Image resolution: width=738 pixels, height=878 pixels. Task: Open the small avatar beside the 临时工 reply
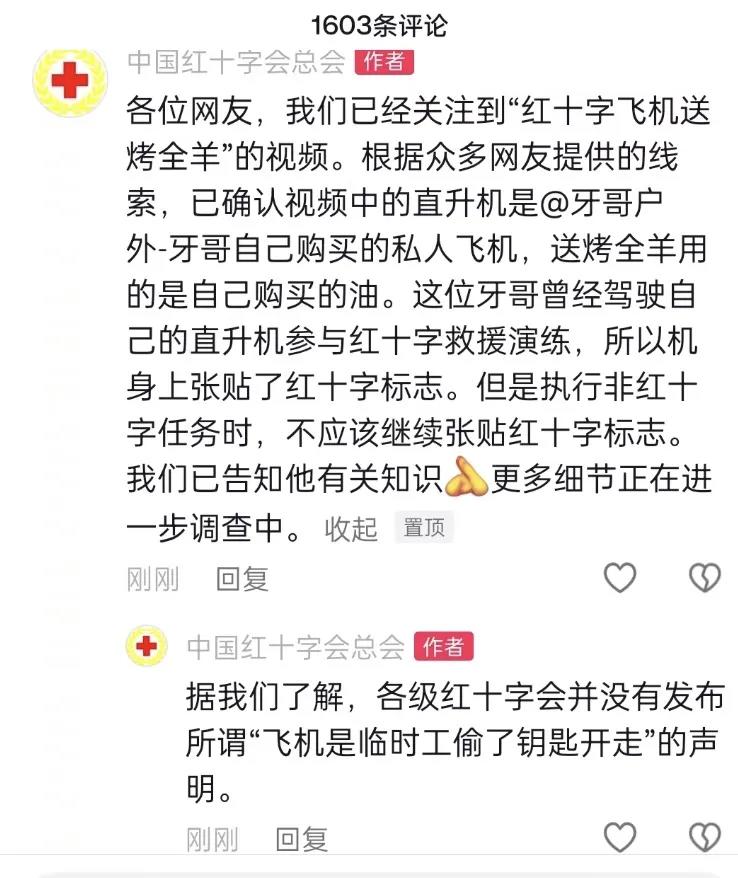click(148, 647)
